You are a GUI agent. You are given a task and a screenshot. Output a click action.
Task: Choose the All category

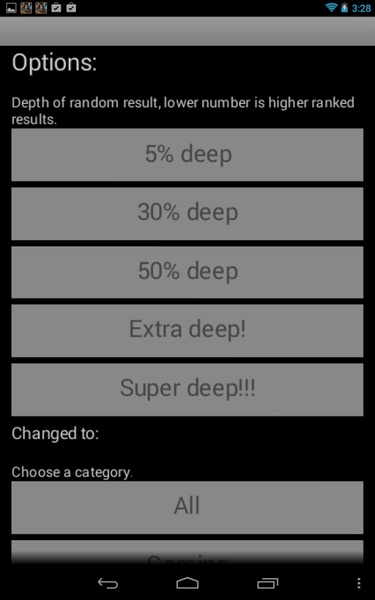click(187, 507)
